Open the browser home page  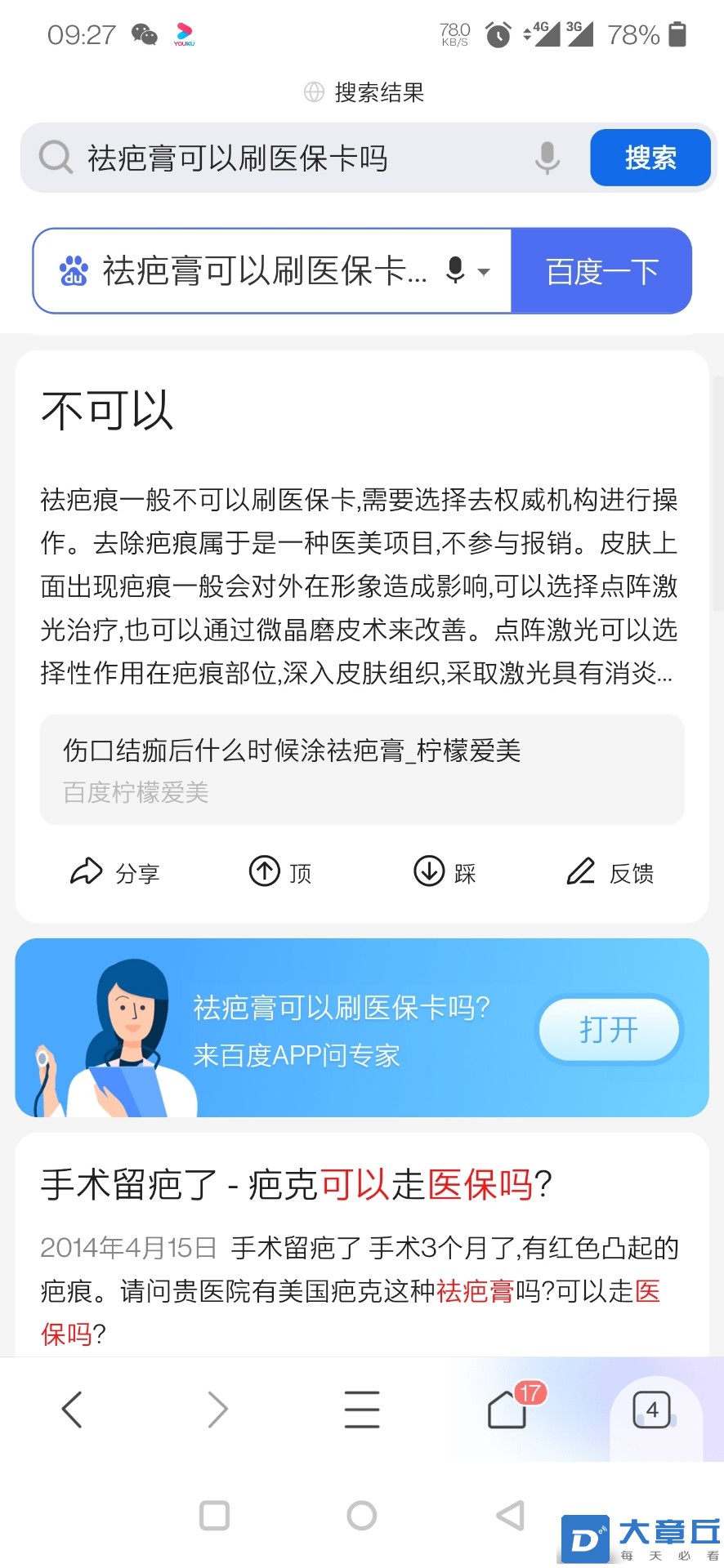click(x=507, y=1410)
